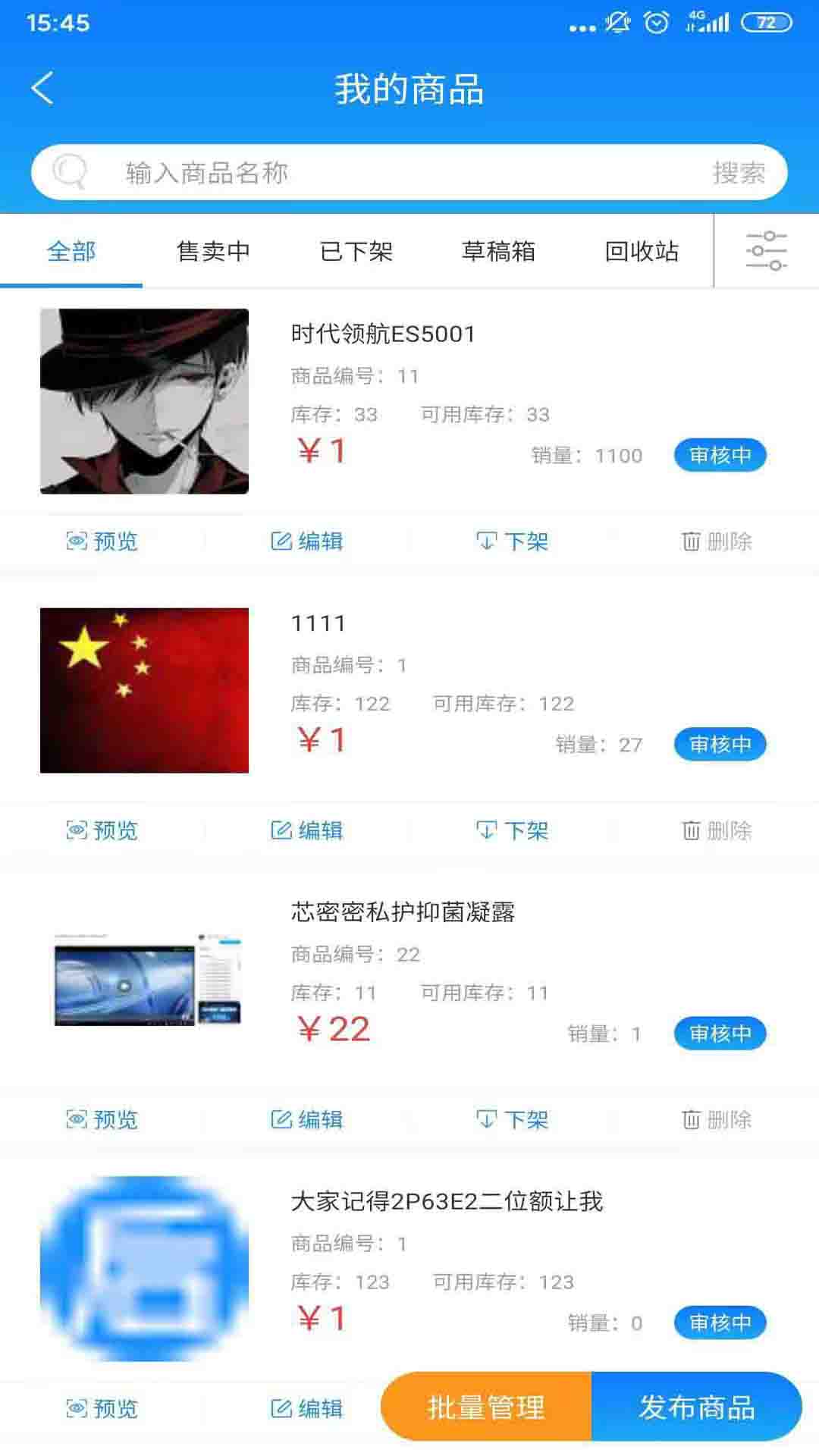
Task: Open the 大家记得2P63E2二位额让我 product thumbnail
Action: (x=144, y=1268)
